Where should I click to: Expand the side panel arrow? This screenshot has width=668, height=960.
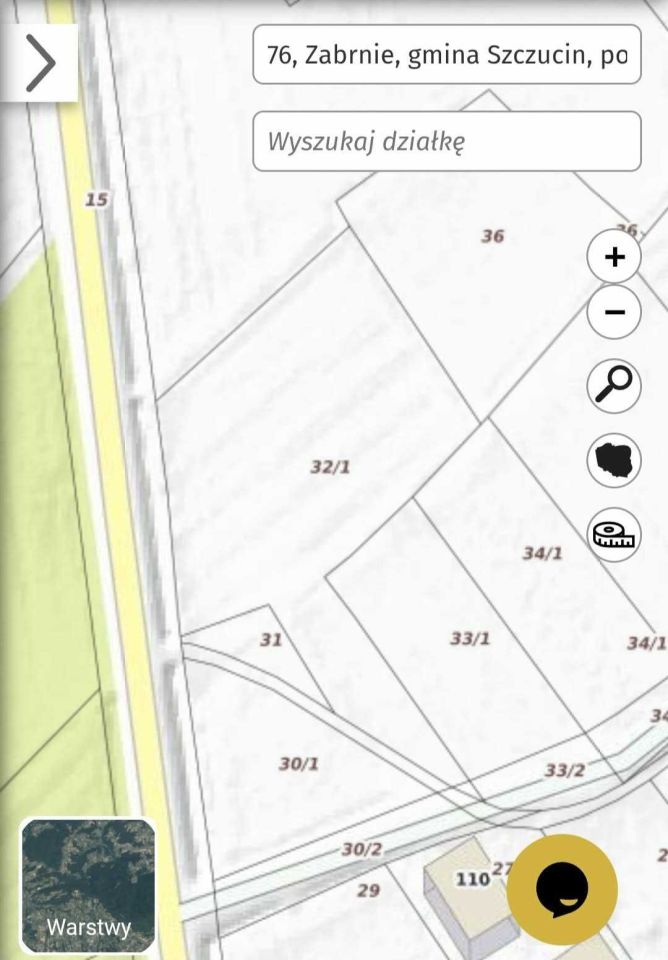click(39, 62)
